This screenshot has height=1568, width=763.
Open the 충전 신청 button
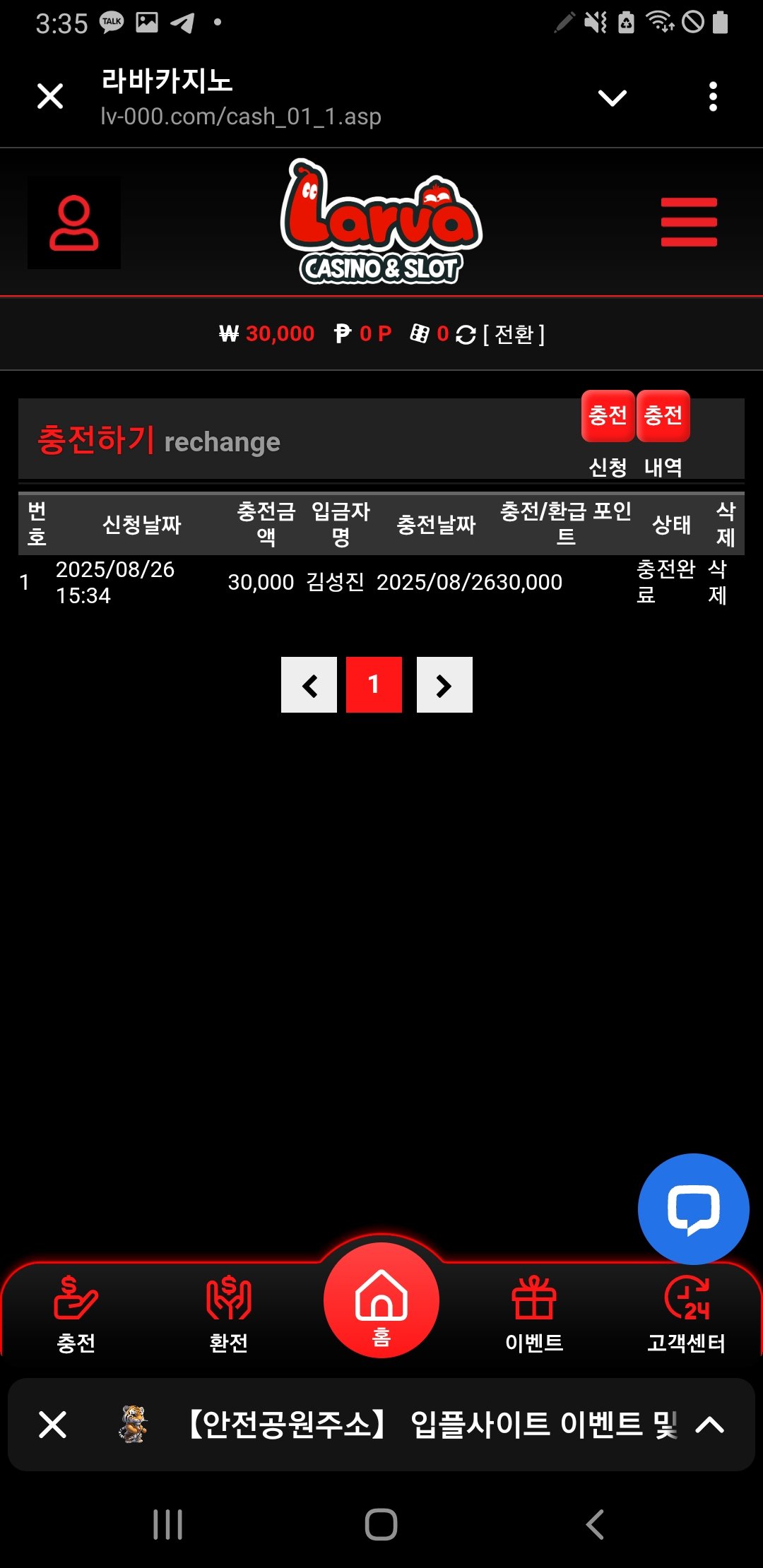pos(608,417)
